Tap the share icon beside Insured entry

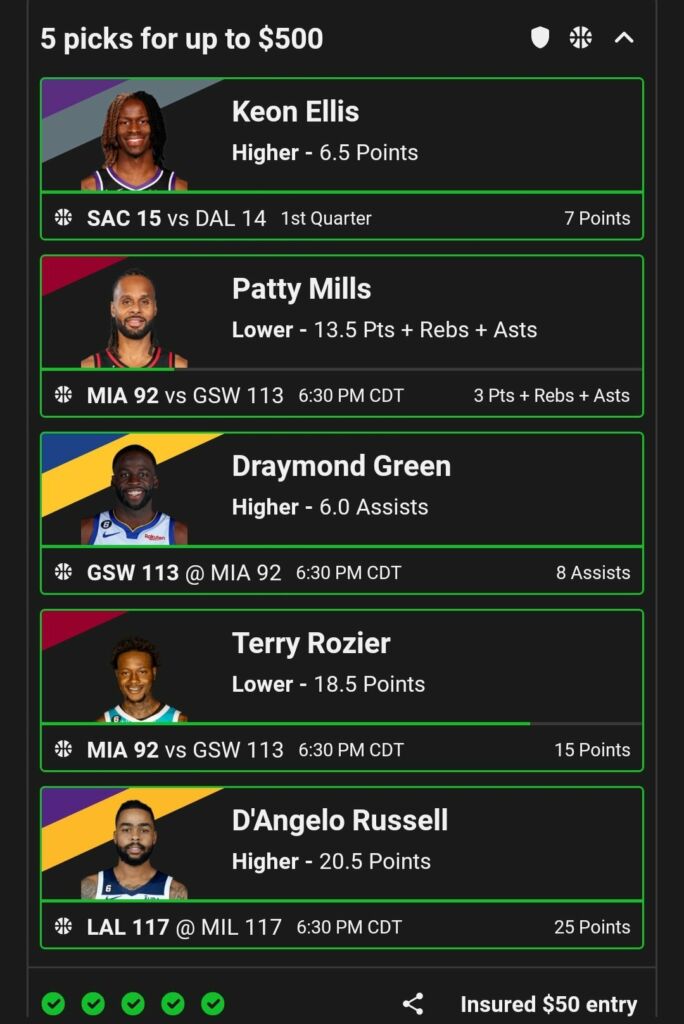click(413, 1003)
